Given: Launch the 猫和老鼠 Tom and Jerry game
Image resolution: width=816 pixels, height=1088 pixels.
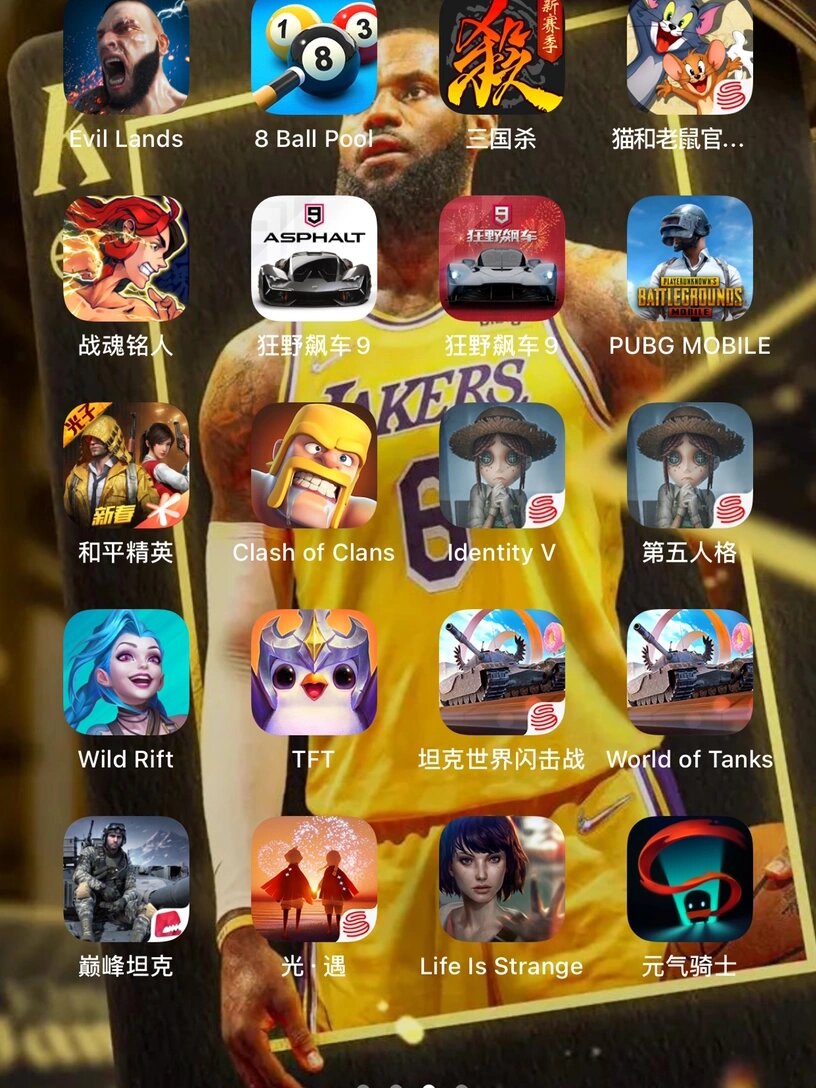Looking at the screenshot, I should (690, 55).
